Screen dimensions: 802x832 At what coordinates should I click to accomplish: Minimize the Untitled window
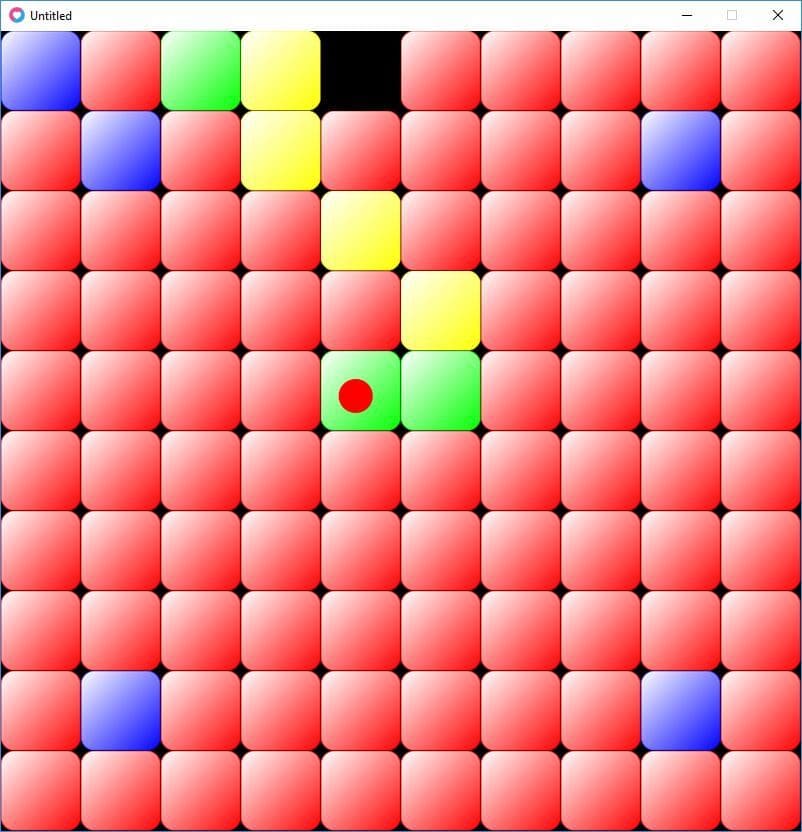click(x=686, y=15)
